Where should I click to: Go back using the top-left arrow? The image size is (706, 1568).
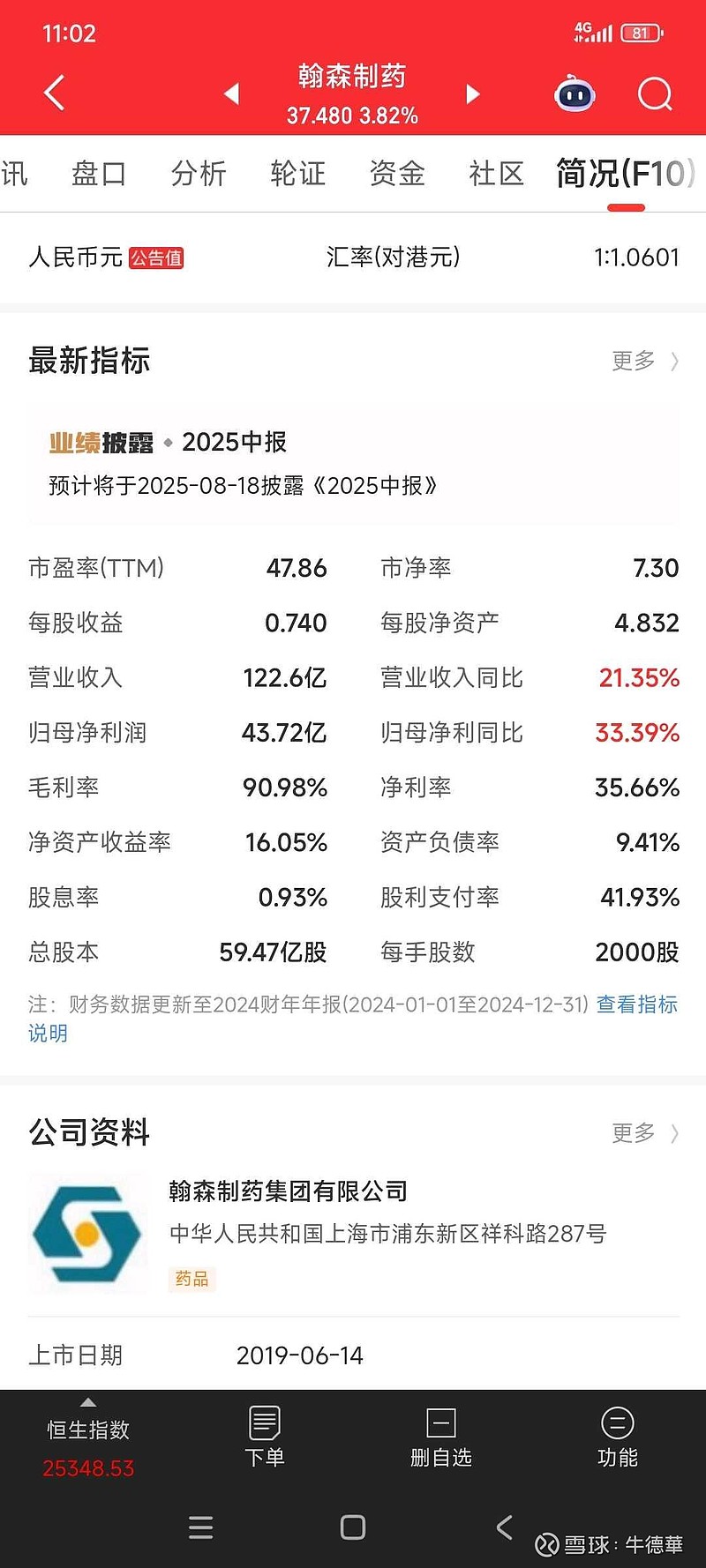click(54, 93)
